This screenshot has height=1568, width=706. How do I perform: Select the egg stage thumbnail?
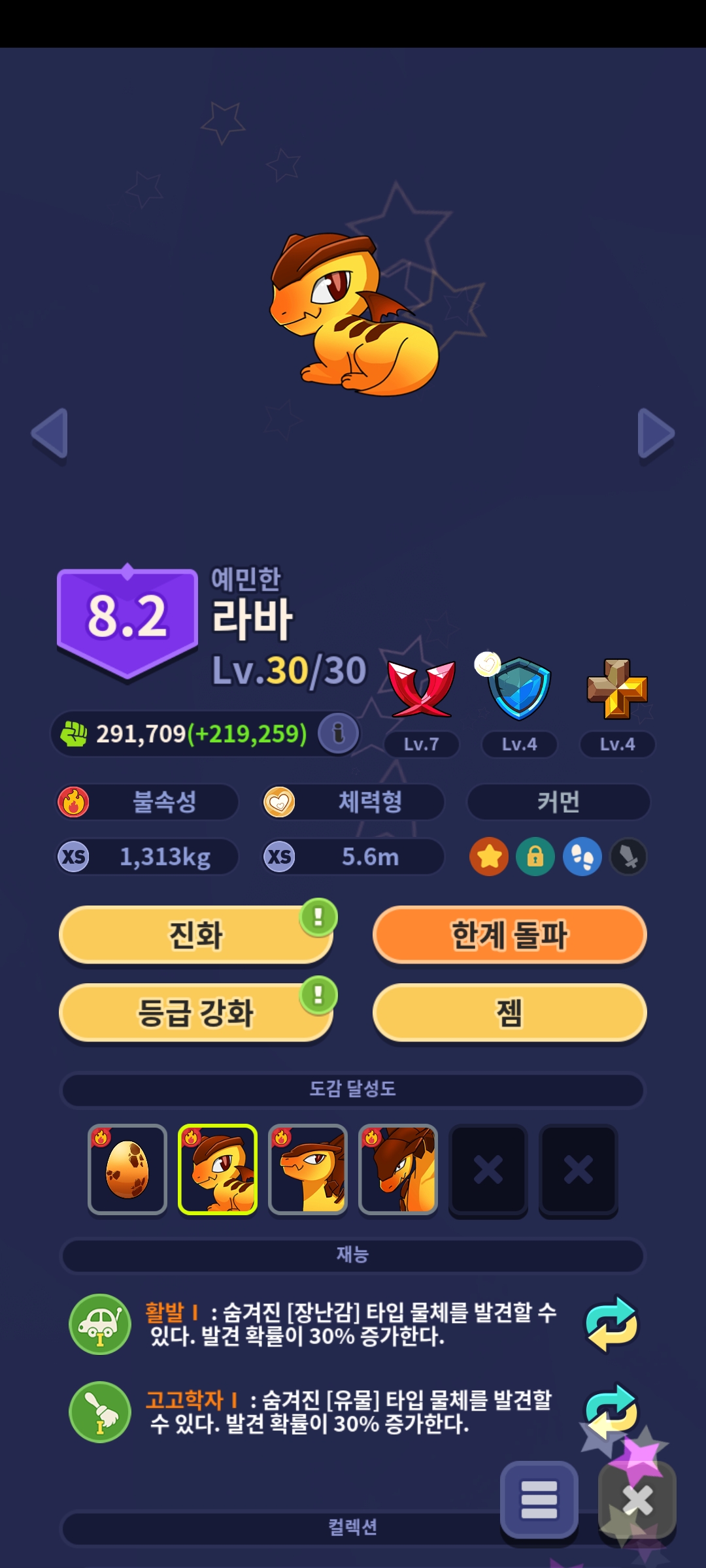tap(127, 1169)
